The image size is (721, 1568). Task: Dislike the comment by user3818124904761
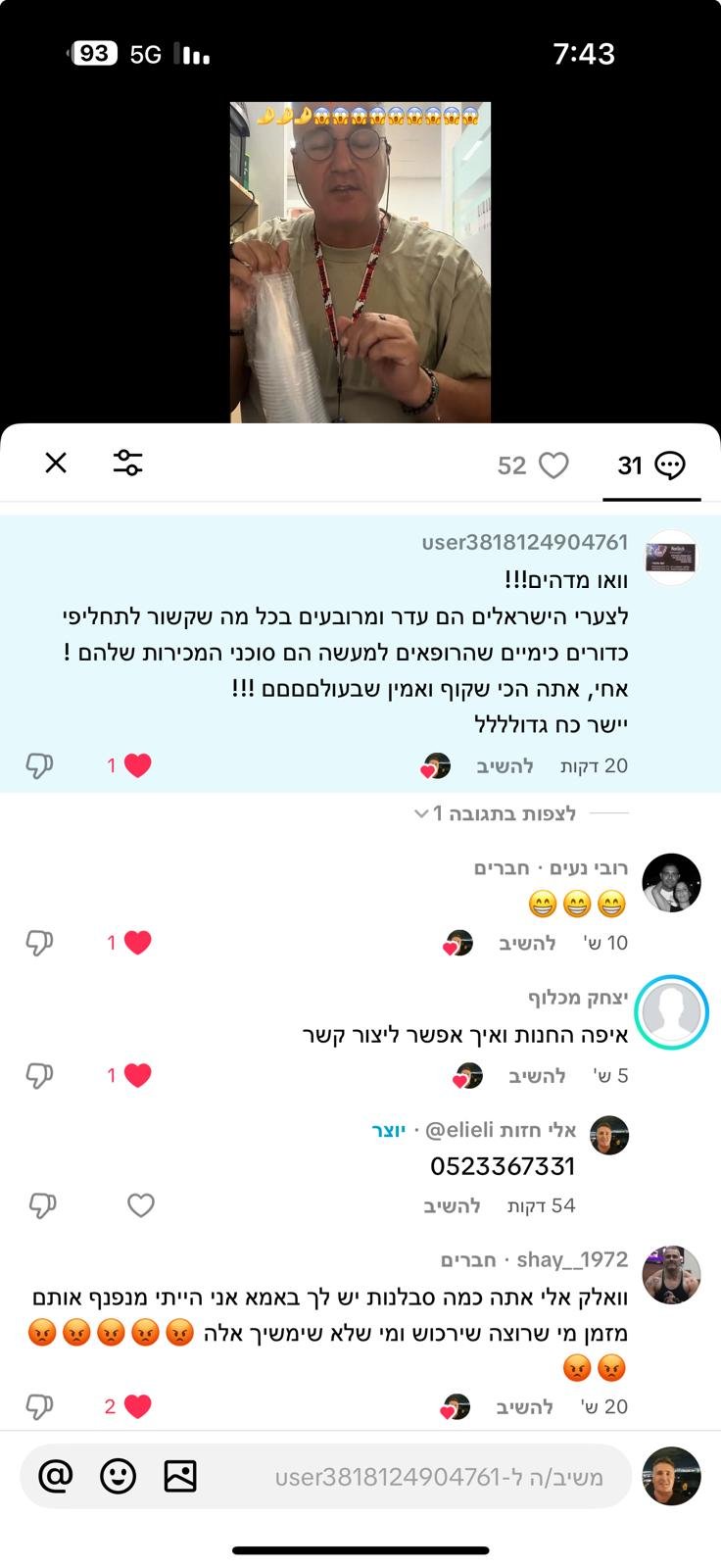pyautogui.click(x=39, y=765)
